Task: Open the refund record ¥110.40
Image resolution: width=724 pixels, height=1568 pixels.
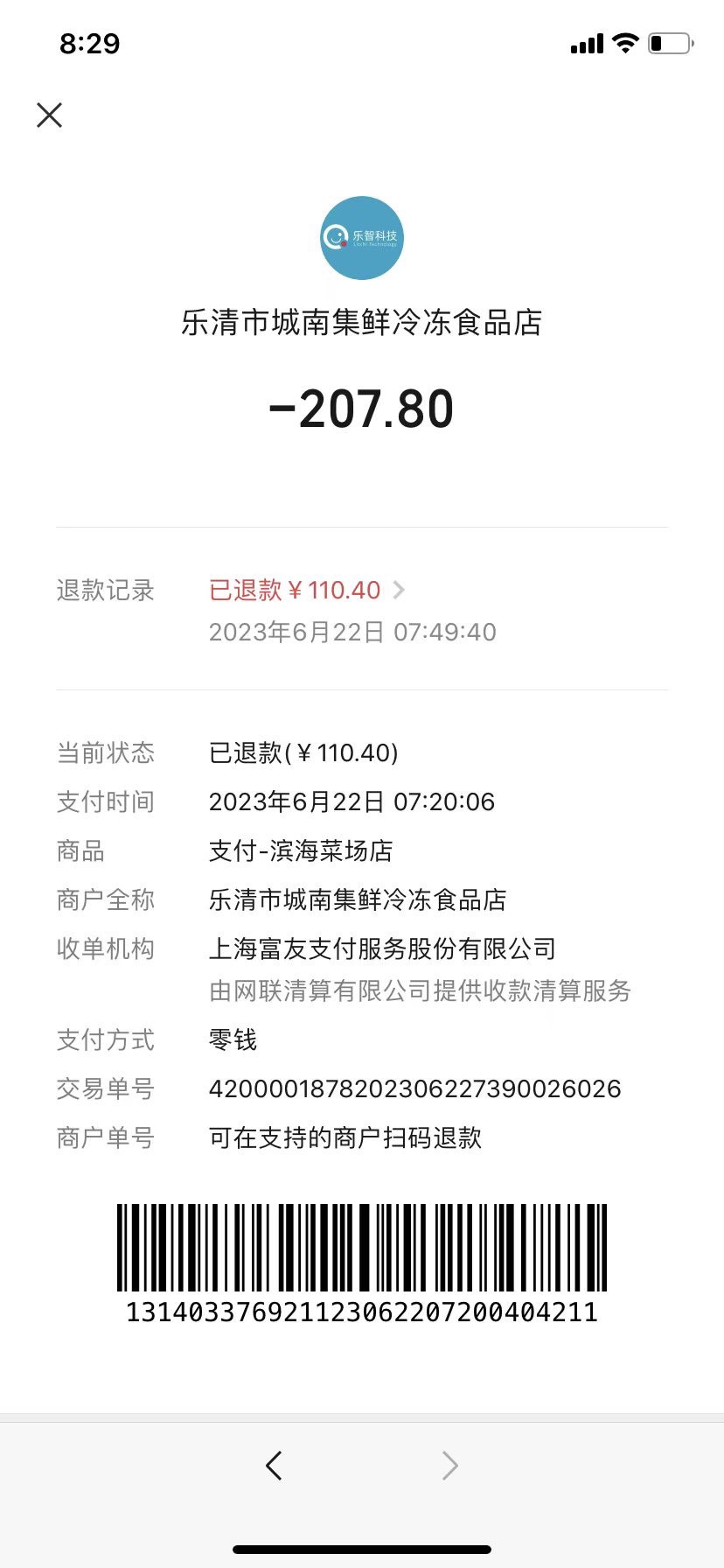Action: [306, 590]
